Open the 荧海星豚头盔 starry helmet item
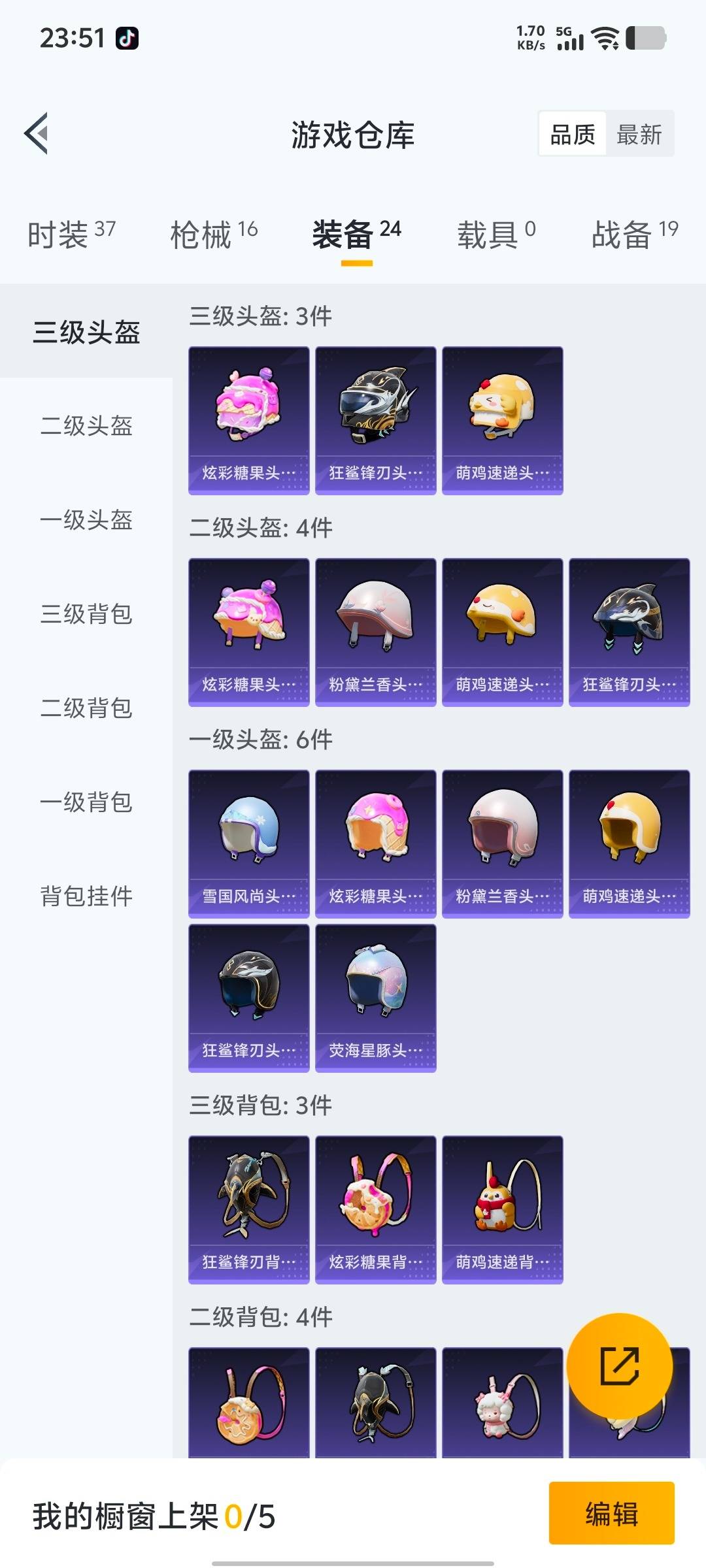Image resolution: width=706 pixels, height=1568 pixels. click(x=376, y=993)
